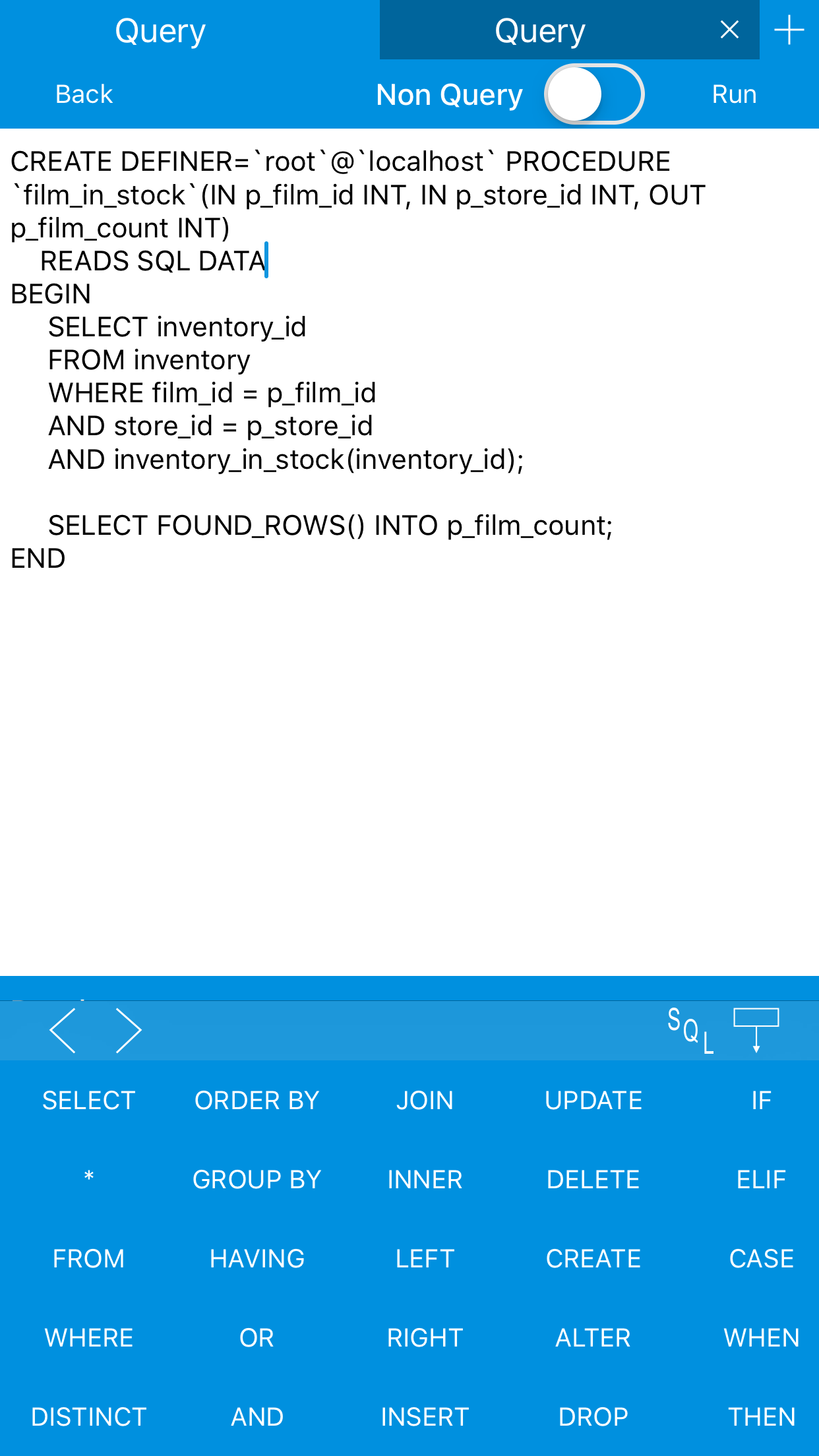Hide the keyboard panel
The height and width of the screenshot is (1456, 819).
(756, 1029)
